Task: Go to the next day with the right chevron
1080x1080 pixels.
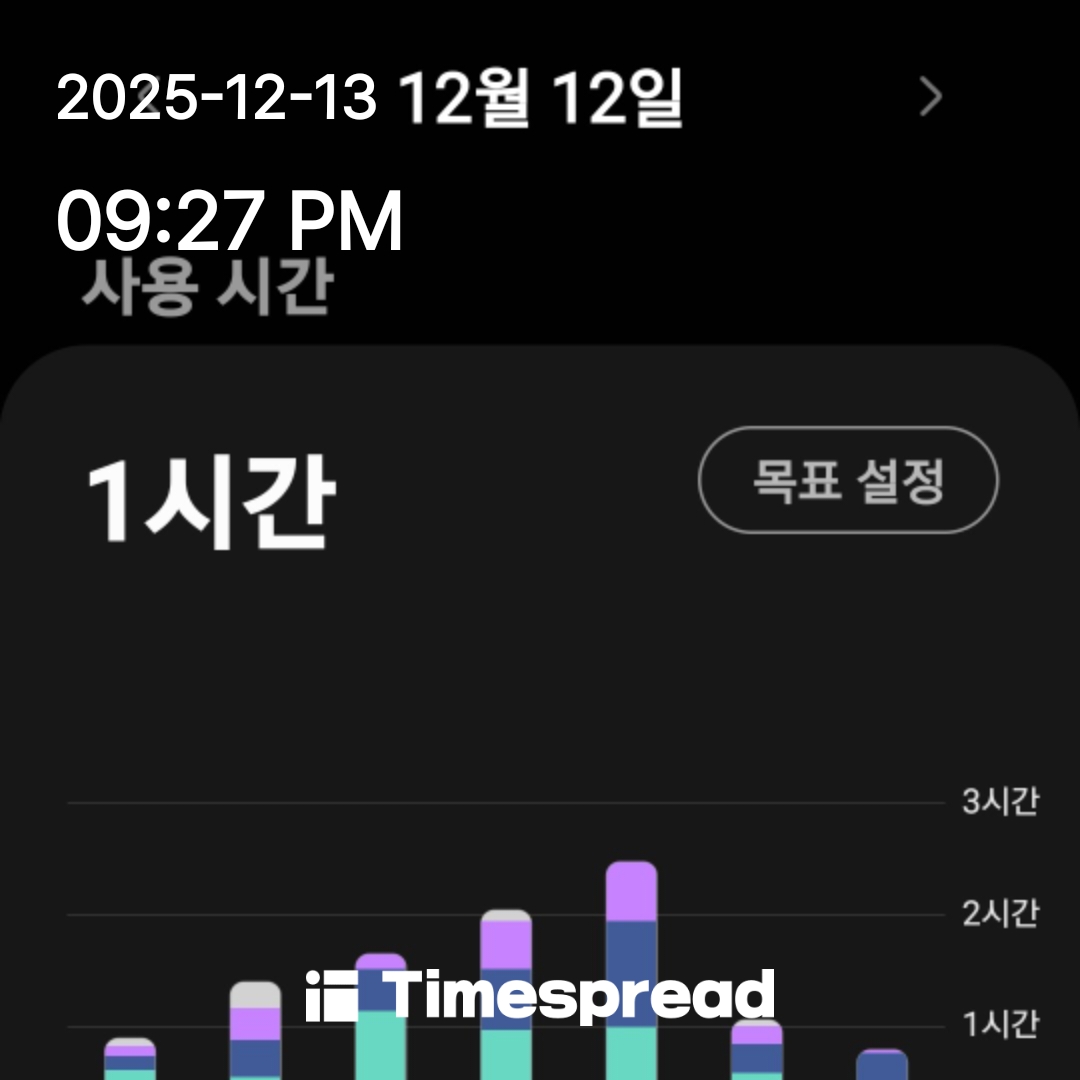Action: (x=931, y=98)
